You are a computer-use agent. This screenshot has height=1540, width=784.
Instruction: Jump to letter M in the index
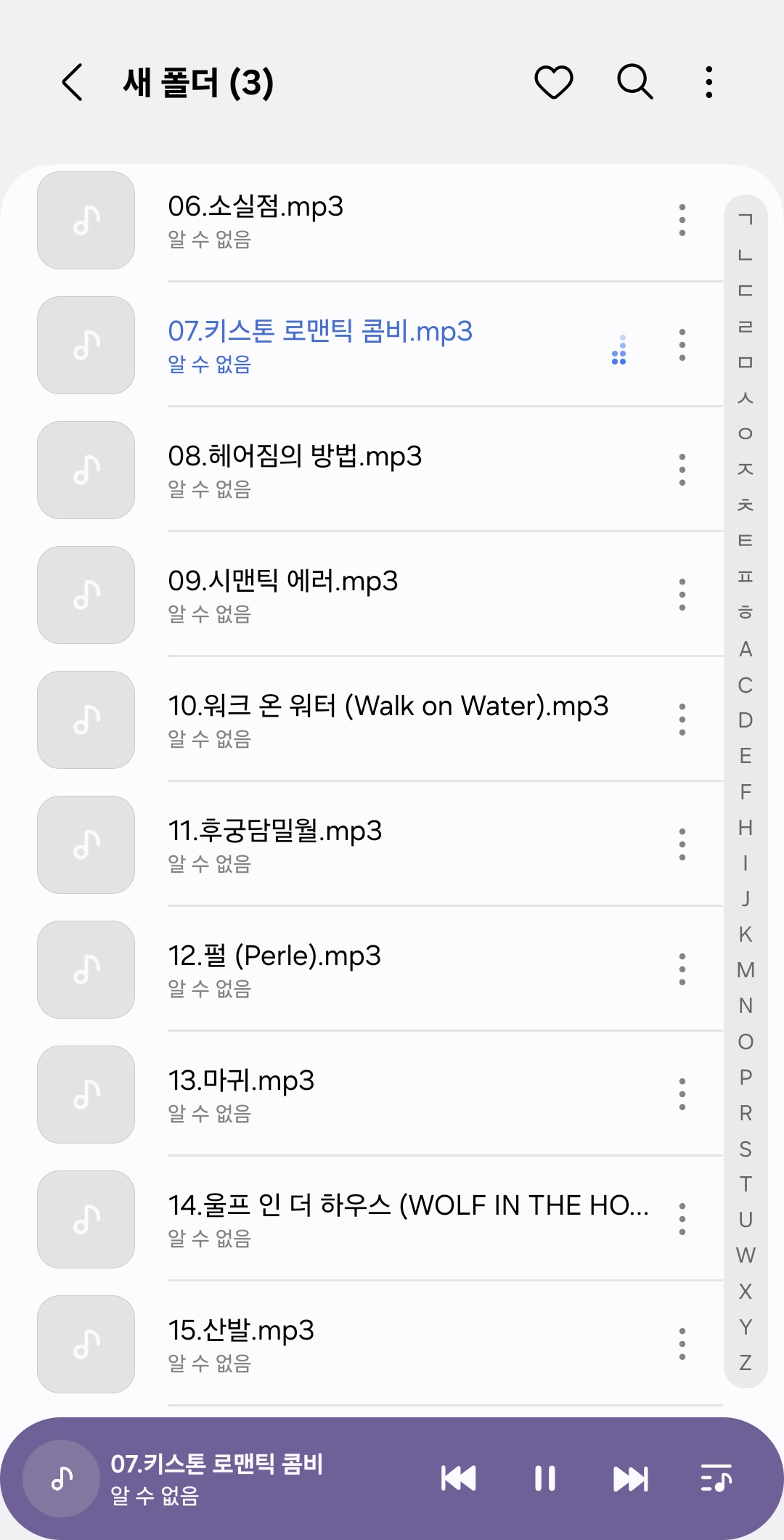tap(746, 970)
